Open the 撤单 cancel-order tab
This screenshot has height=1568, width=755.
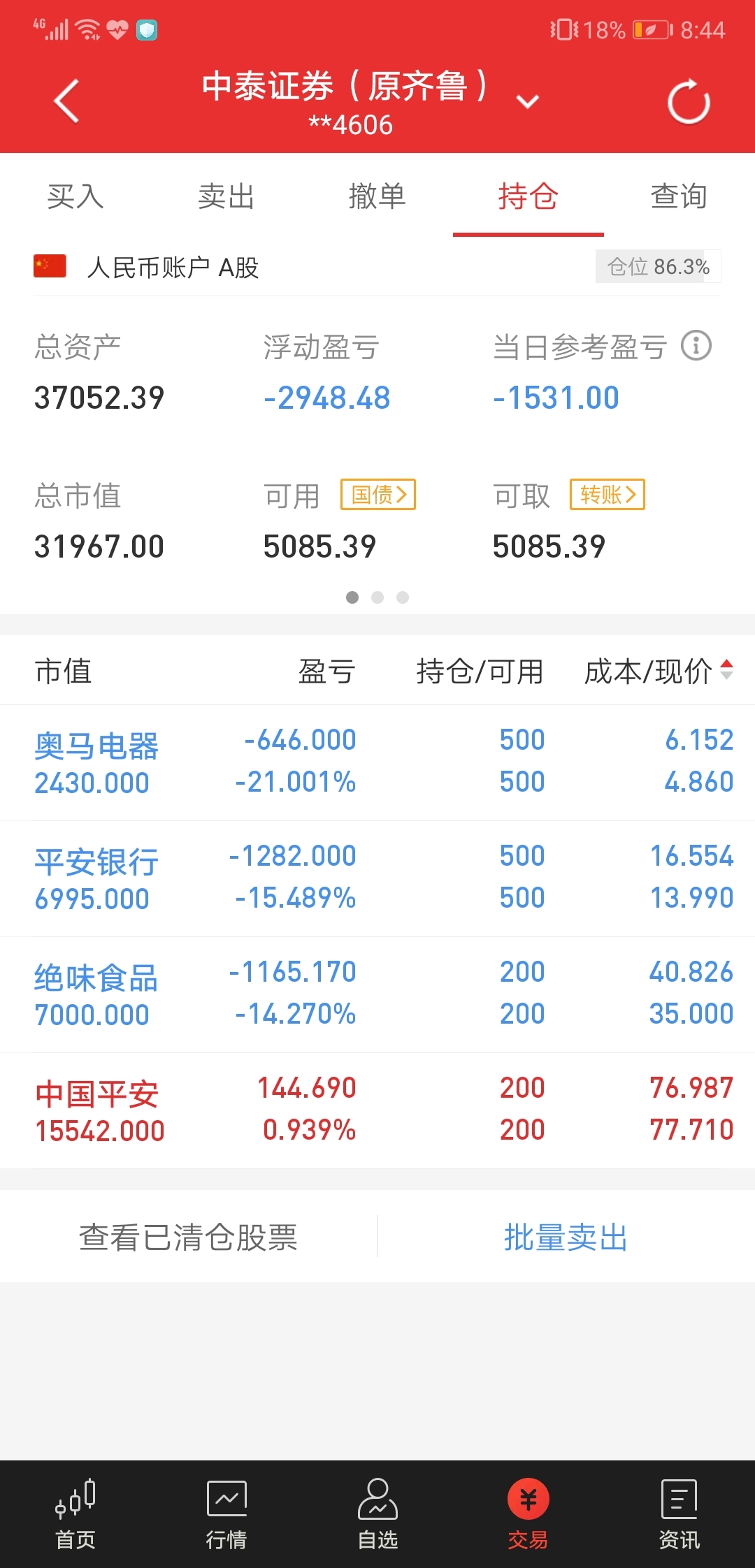(377, 197)
